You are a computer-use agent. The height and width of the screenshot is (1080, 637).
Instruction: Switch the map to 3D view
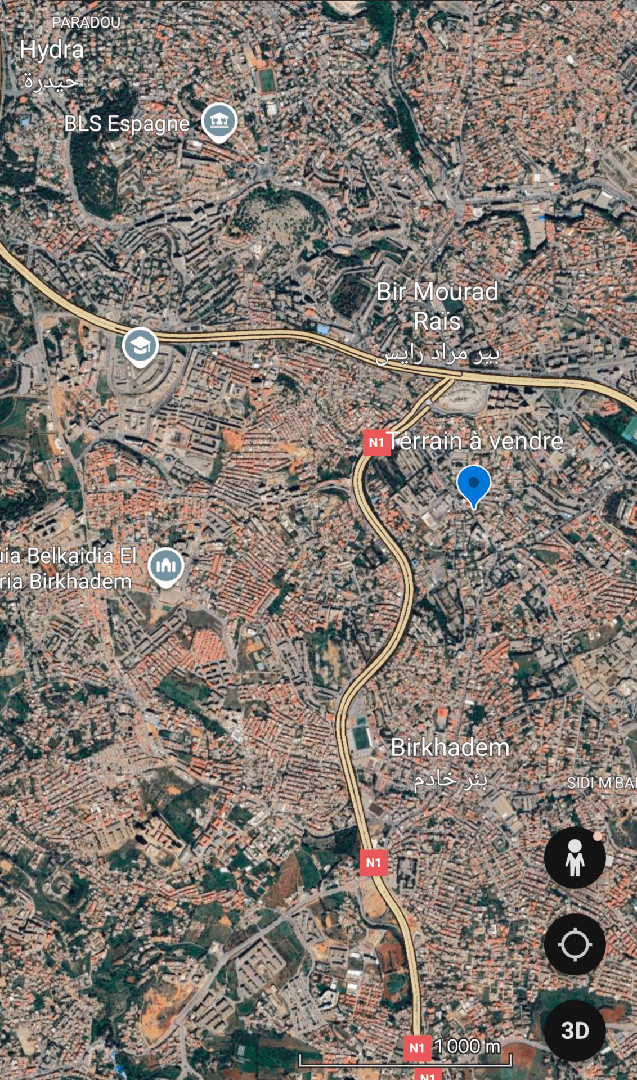pyautogui.click(x=575, y=1030)
